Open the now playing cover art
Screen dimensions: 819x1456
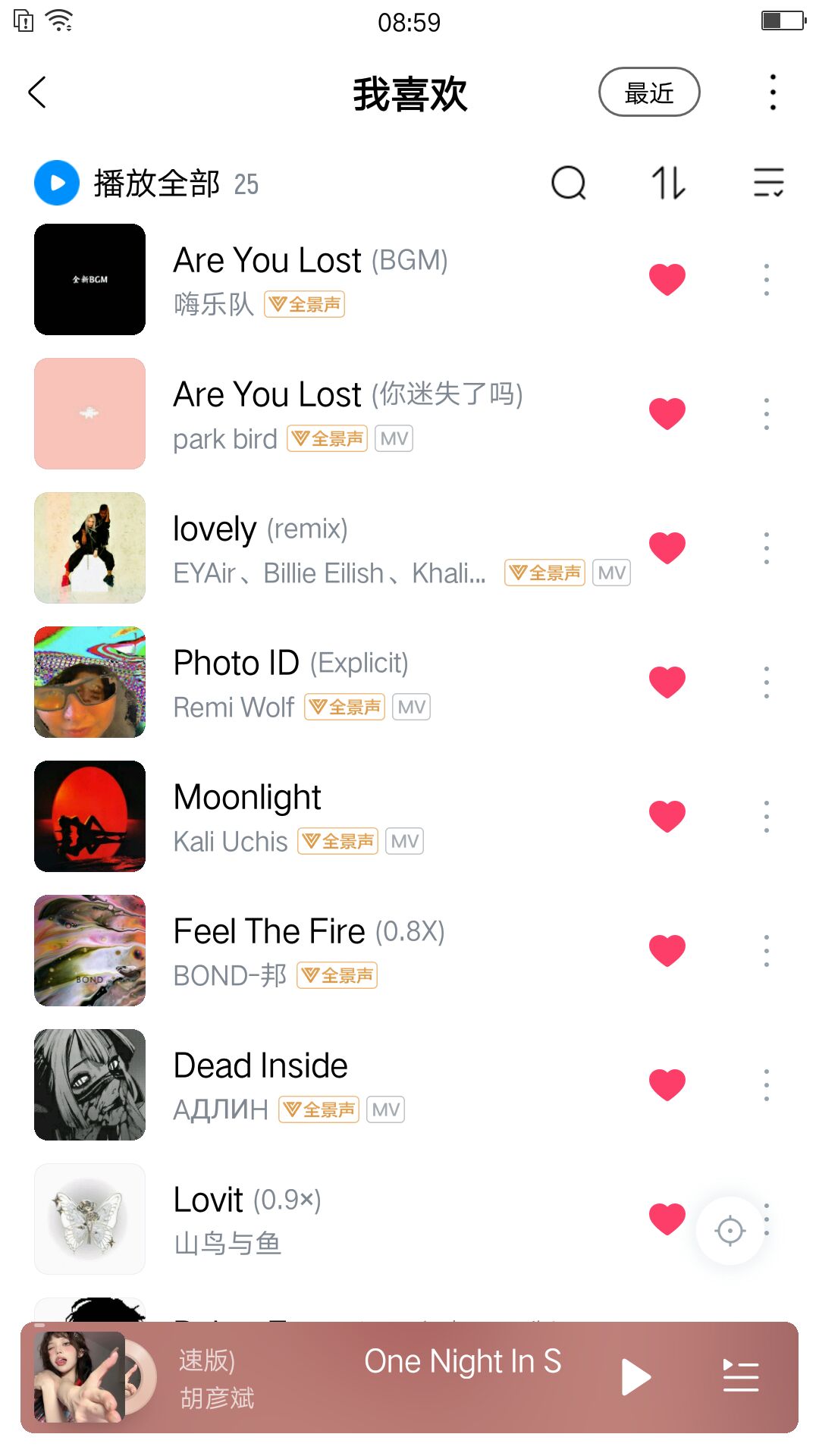pyautogui.click(x=80, y=1376)
